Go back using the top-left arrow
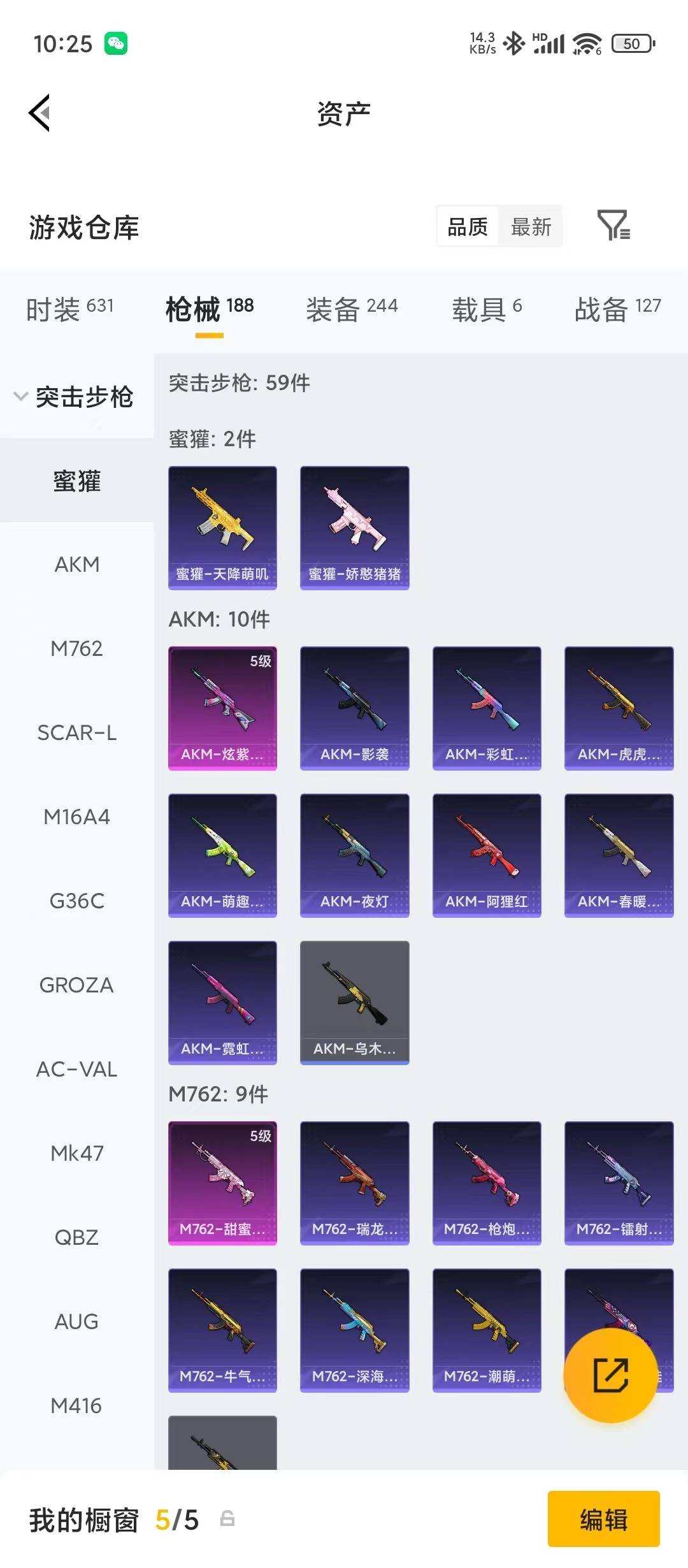 39,113
